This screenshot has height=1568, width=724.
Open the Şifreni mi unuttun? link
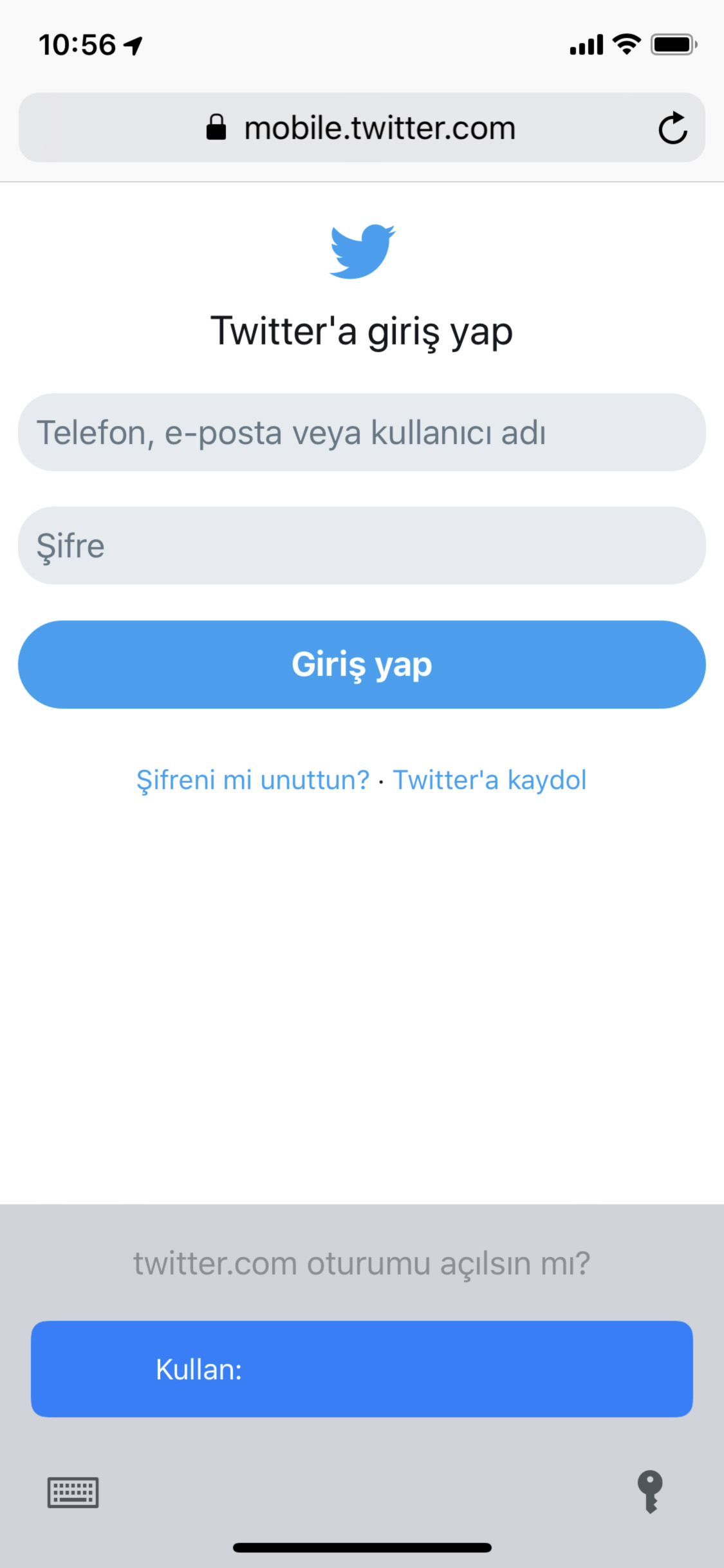(253, 780)
